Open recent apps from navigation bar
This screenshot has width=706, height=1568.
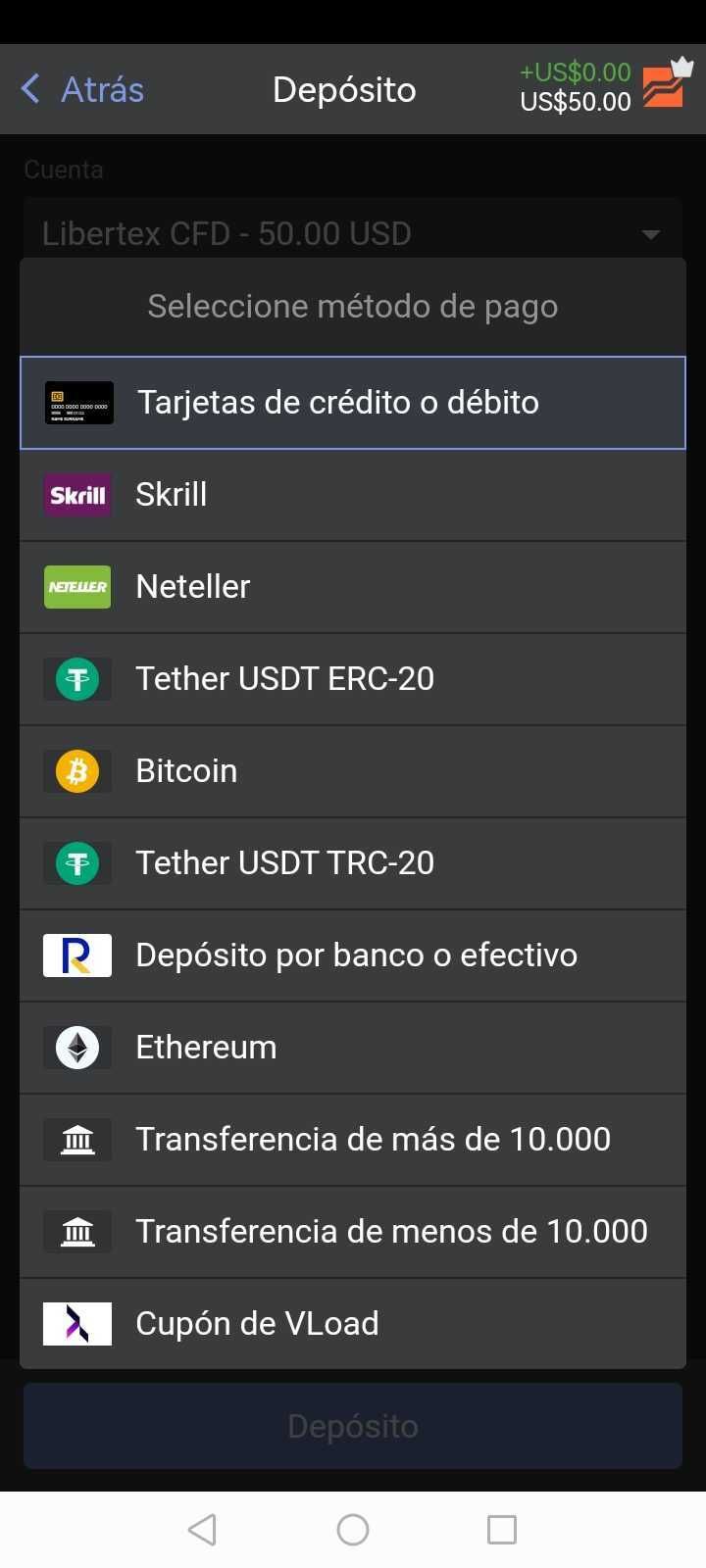[502, 1530]
